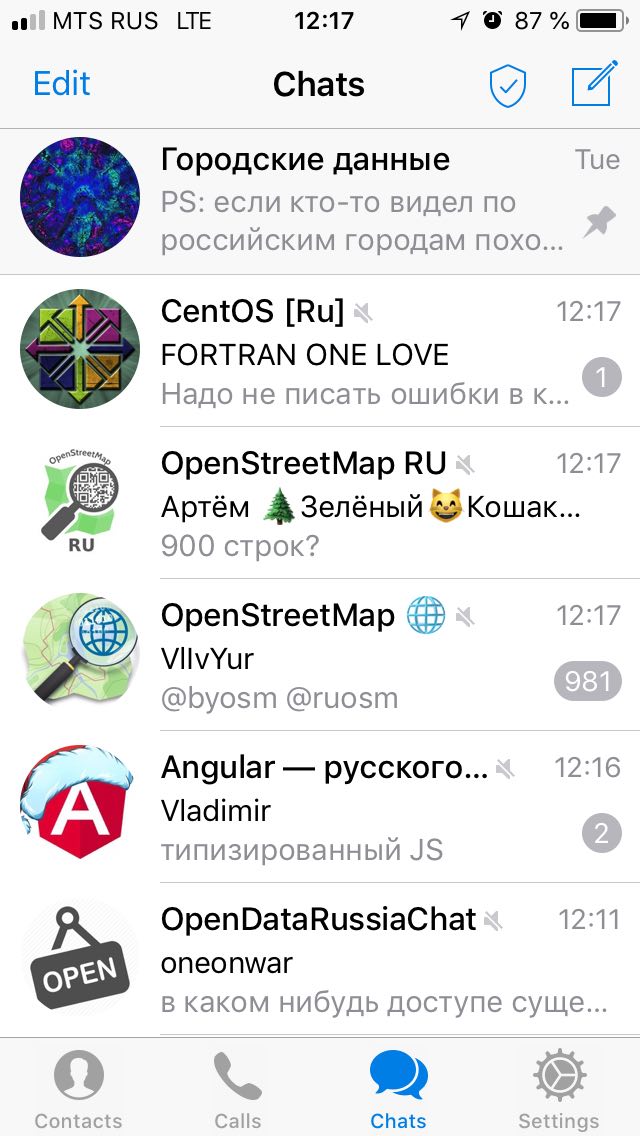Open the OpenDataRussiaChat conversation

pyautogui.click(x=320, y=959)
